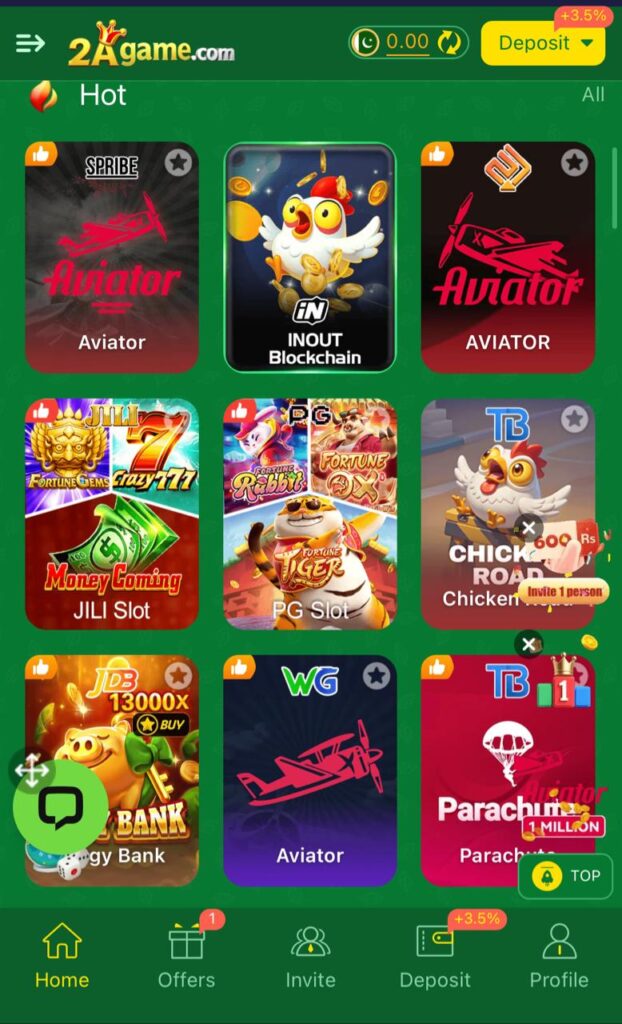
Task: Refresh the wallet balance
Action: pos(450,43)
